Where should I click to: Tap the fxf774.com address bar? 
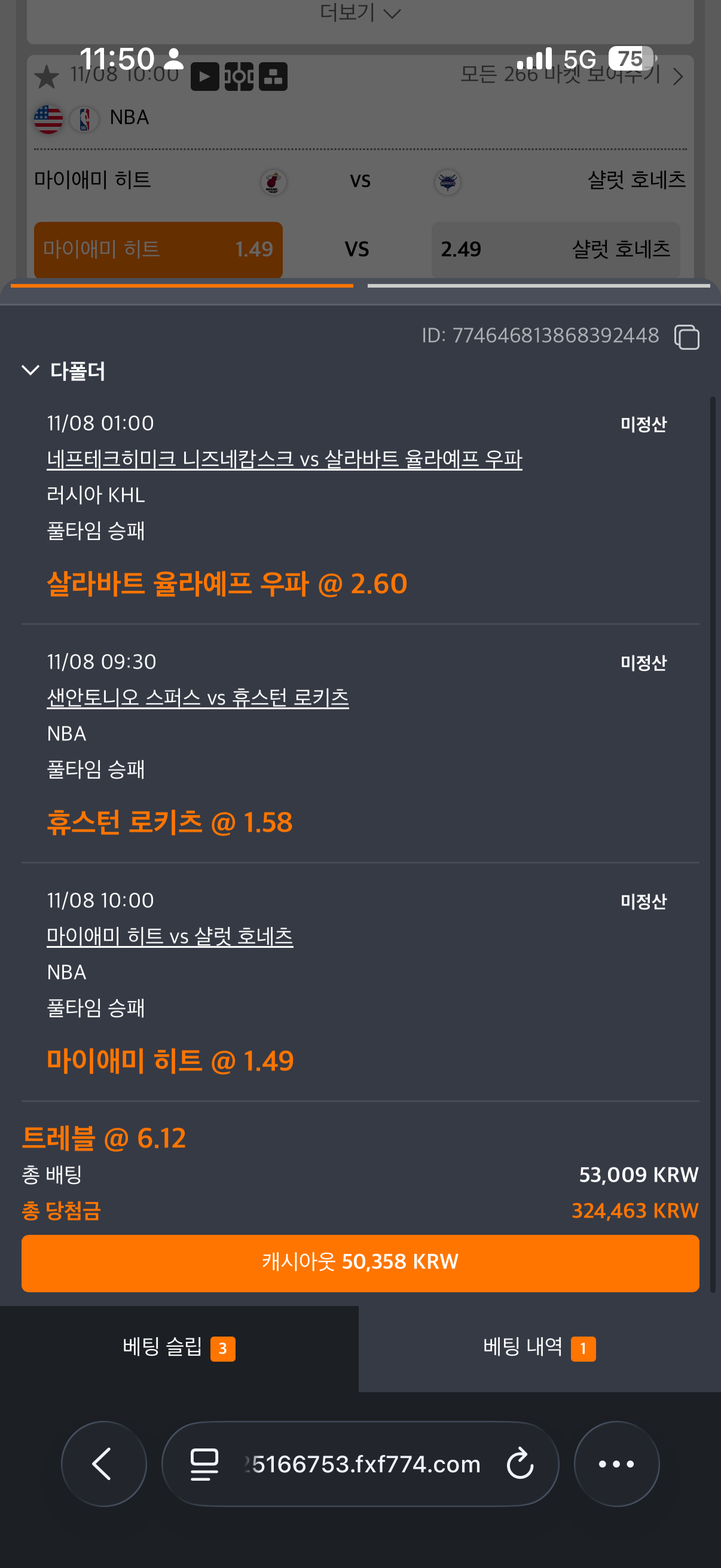click(x=365, y=1463)
